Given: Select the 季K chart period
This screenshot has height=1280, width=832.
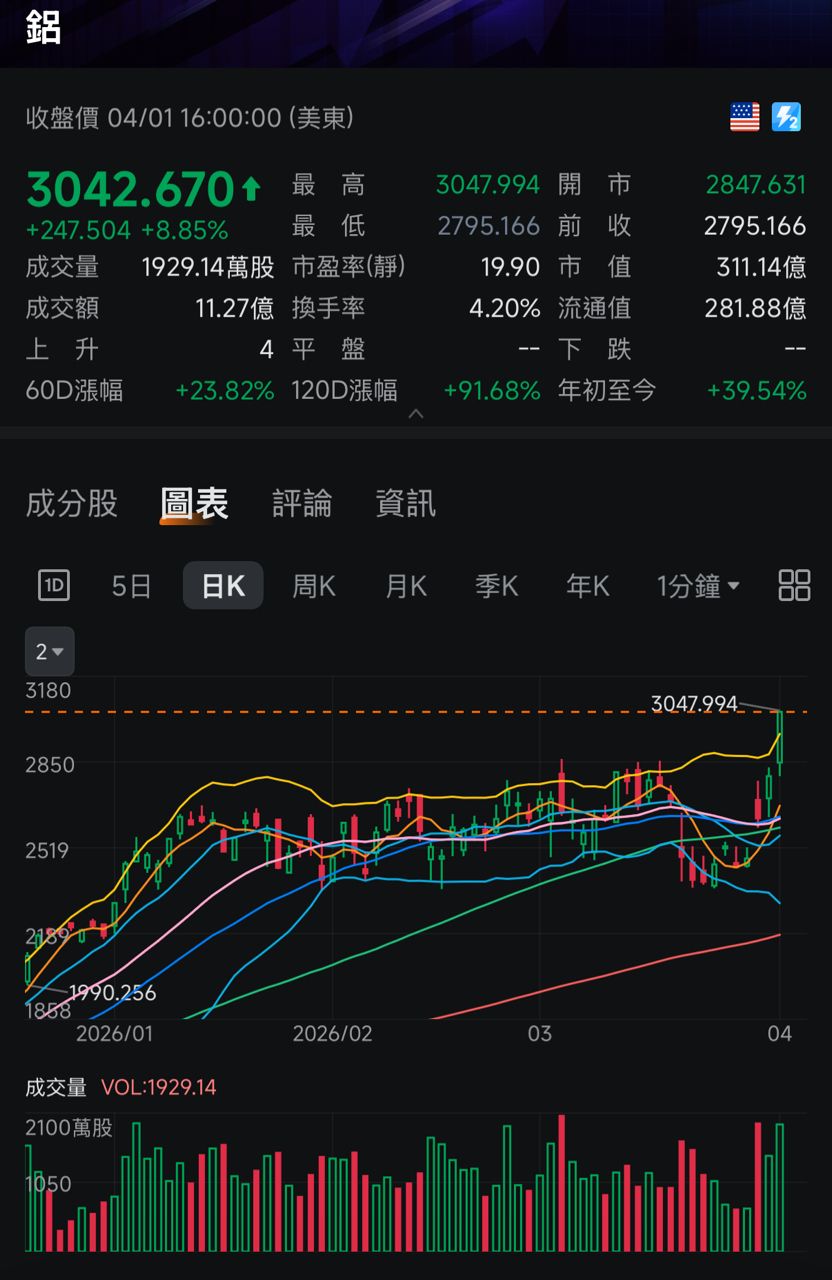Looking at the screenshot, I should (x=496, y=586).
